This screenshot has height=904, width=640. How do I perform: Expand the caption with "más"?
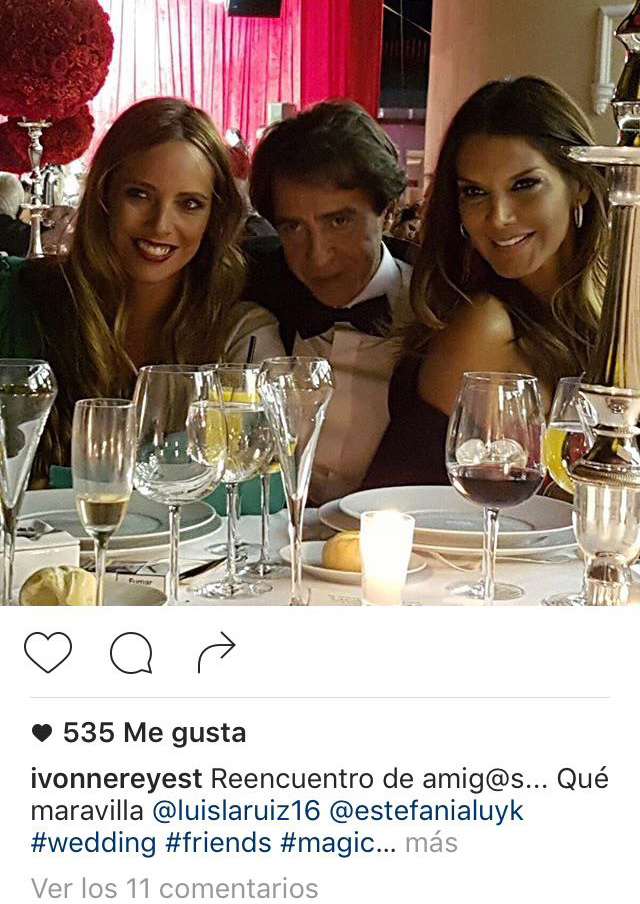(x=431, y=843)
